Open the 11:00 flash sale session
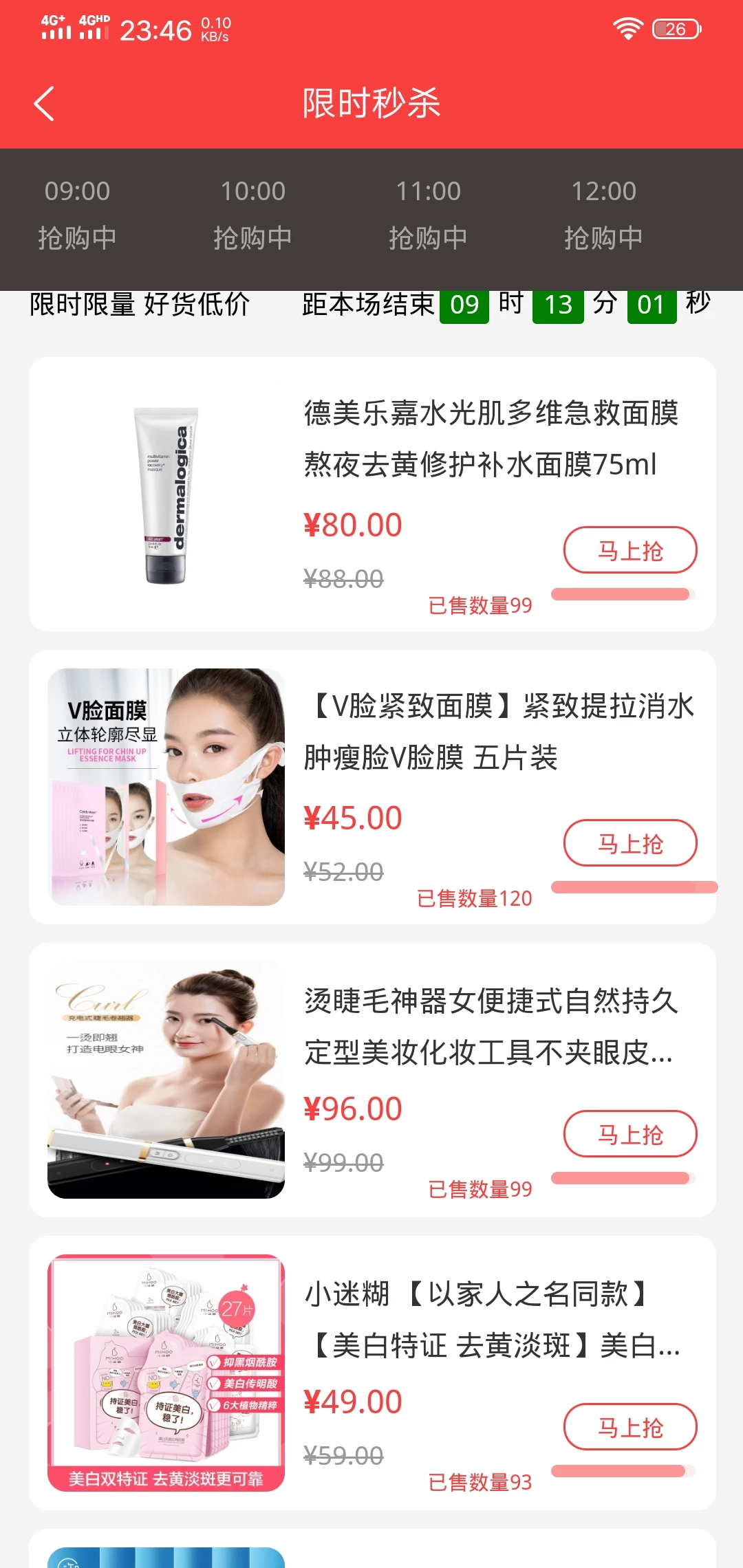 click(428, 214)
